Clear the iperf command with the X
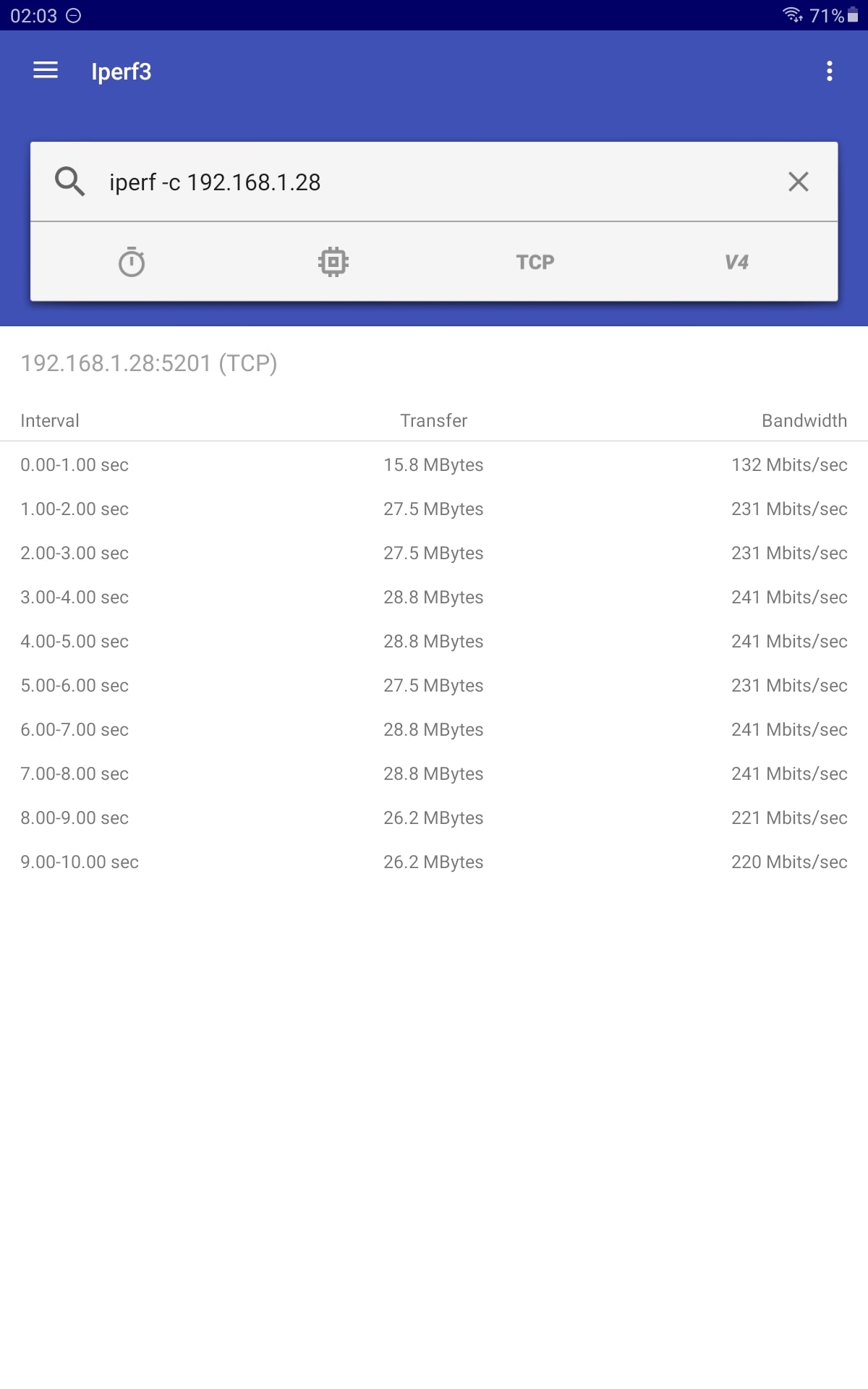This screenshot has width=868, height=1389. [798, 182]
